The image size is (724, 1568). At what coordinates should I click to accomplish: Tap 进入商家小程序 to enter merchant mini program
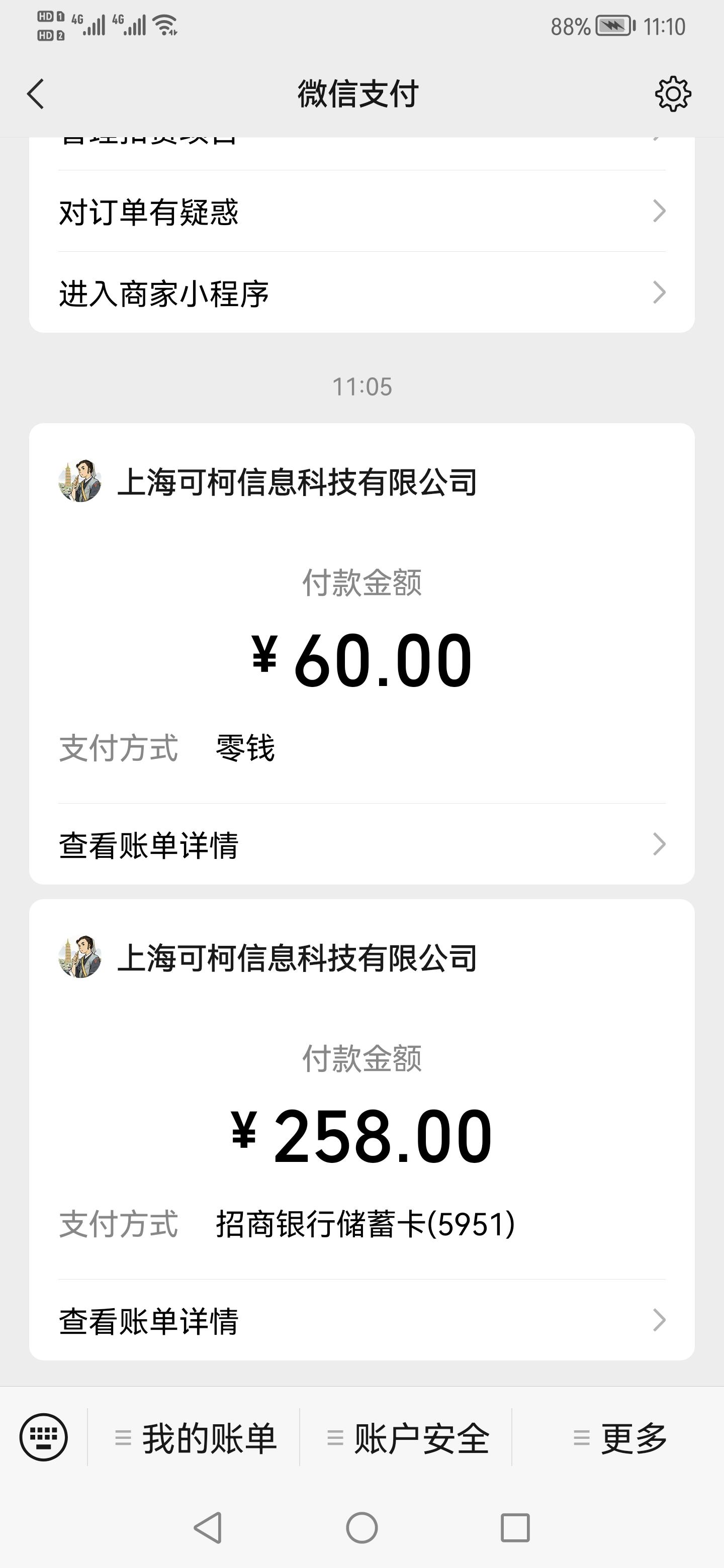tap(361, 293)
